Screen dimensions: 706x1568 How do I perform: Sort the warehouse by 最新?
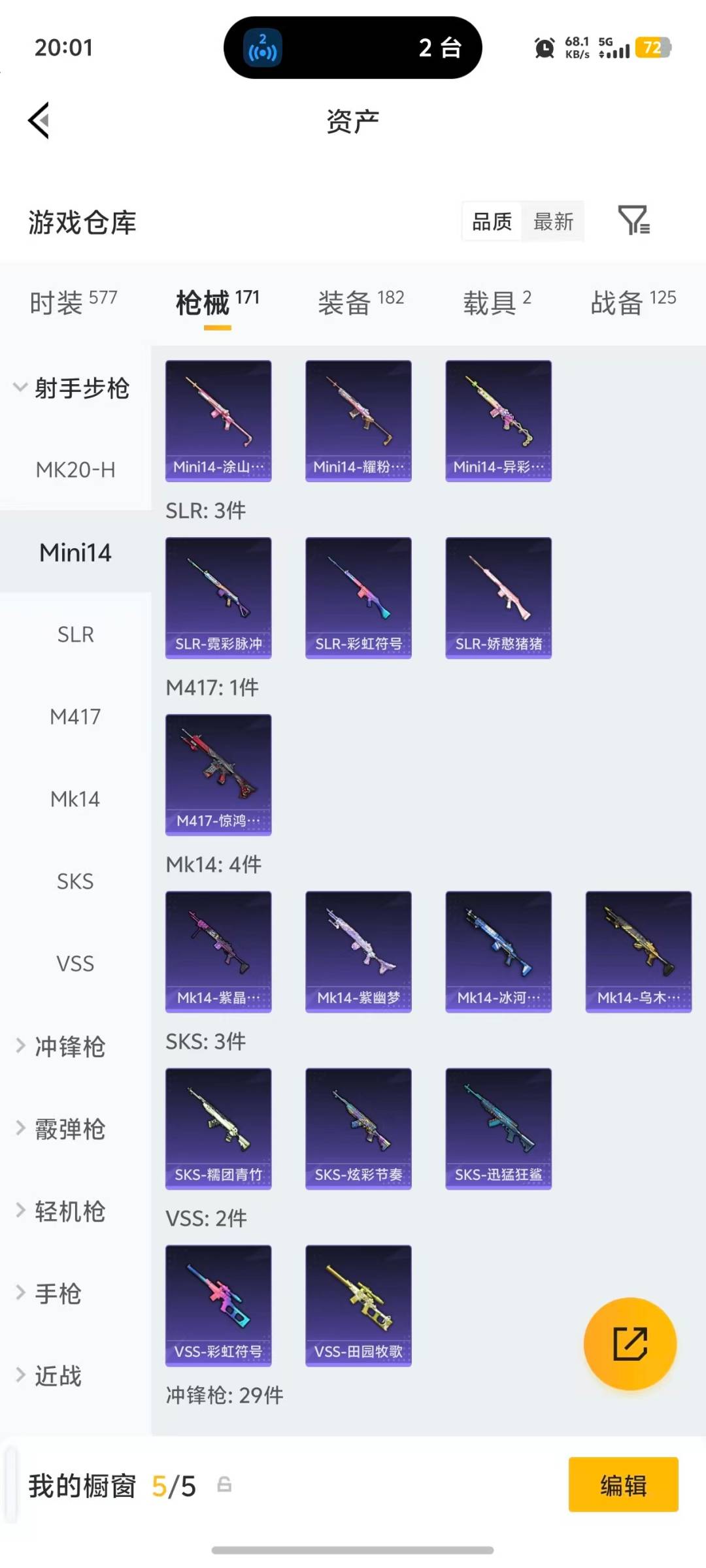pyautogui.click(x=553, y=222)
